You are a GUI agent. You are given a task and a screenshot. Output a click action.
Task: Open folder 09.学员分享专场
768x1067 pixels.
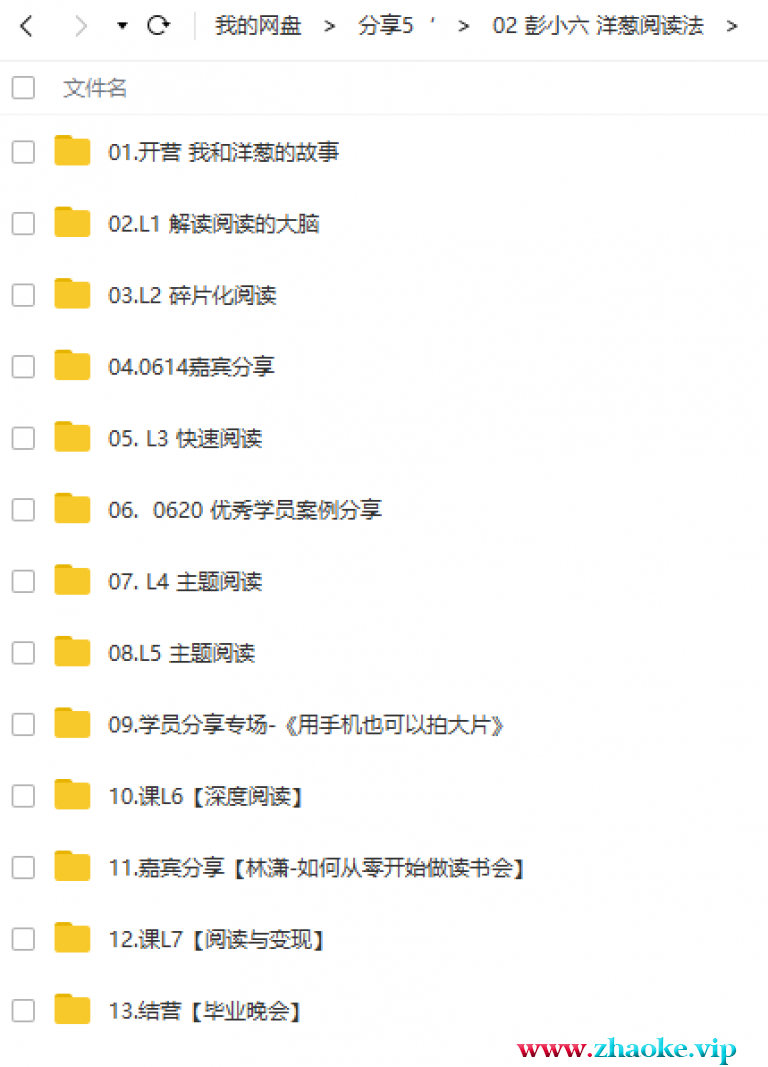(305, 725)
